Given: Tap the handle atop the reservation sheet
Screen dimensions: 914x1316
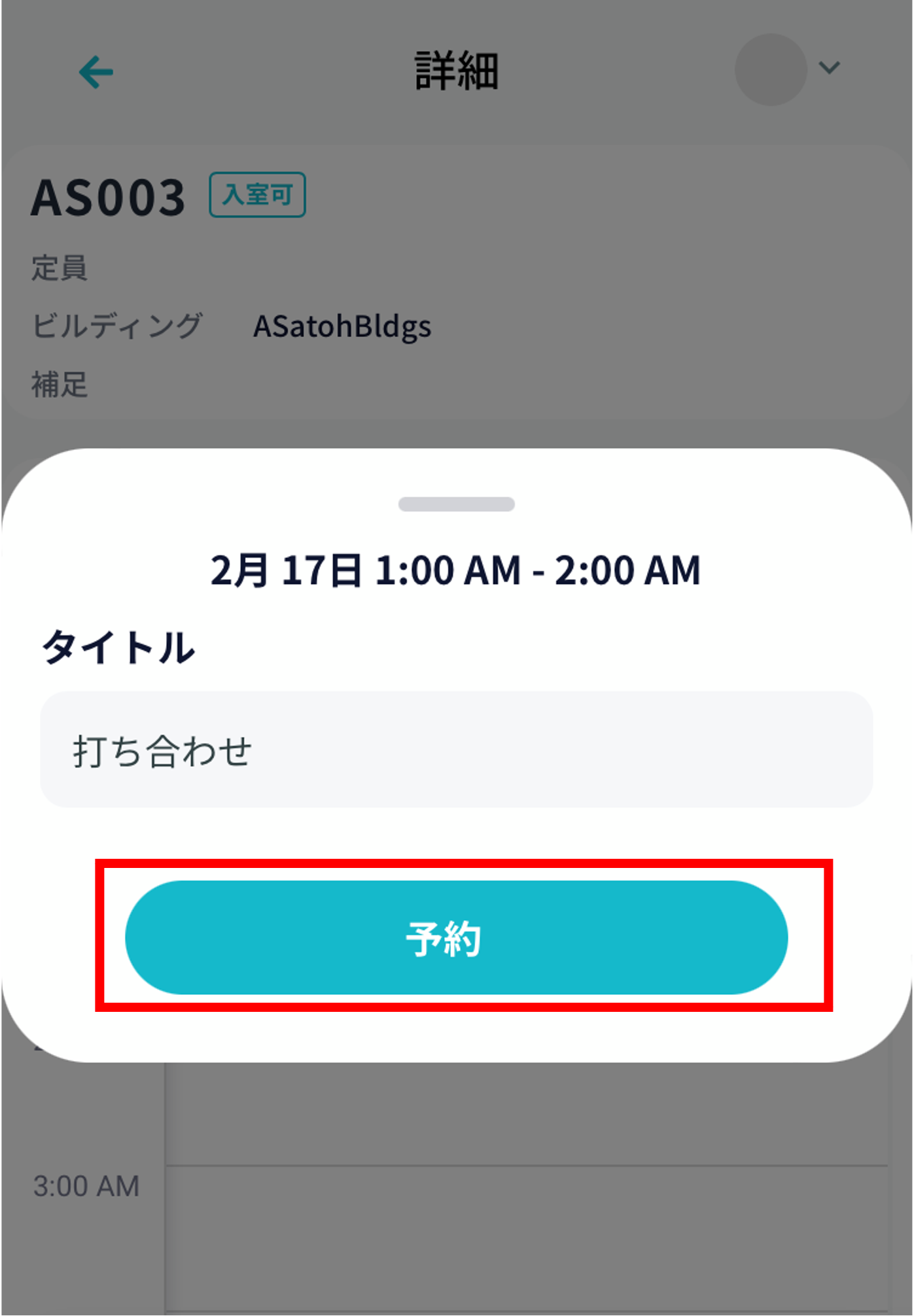Looking at the screenshot, I should 456,504.
